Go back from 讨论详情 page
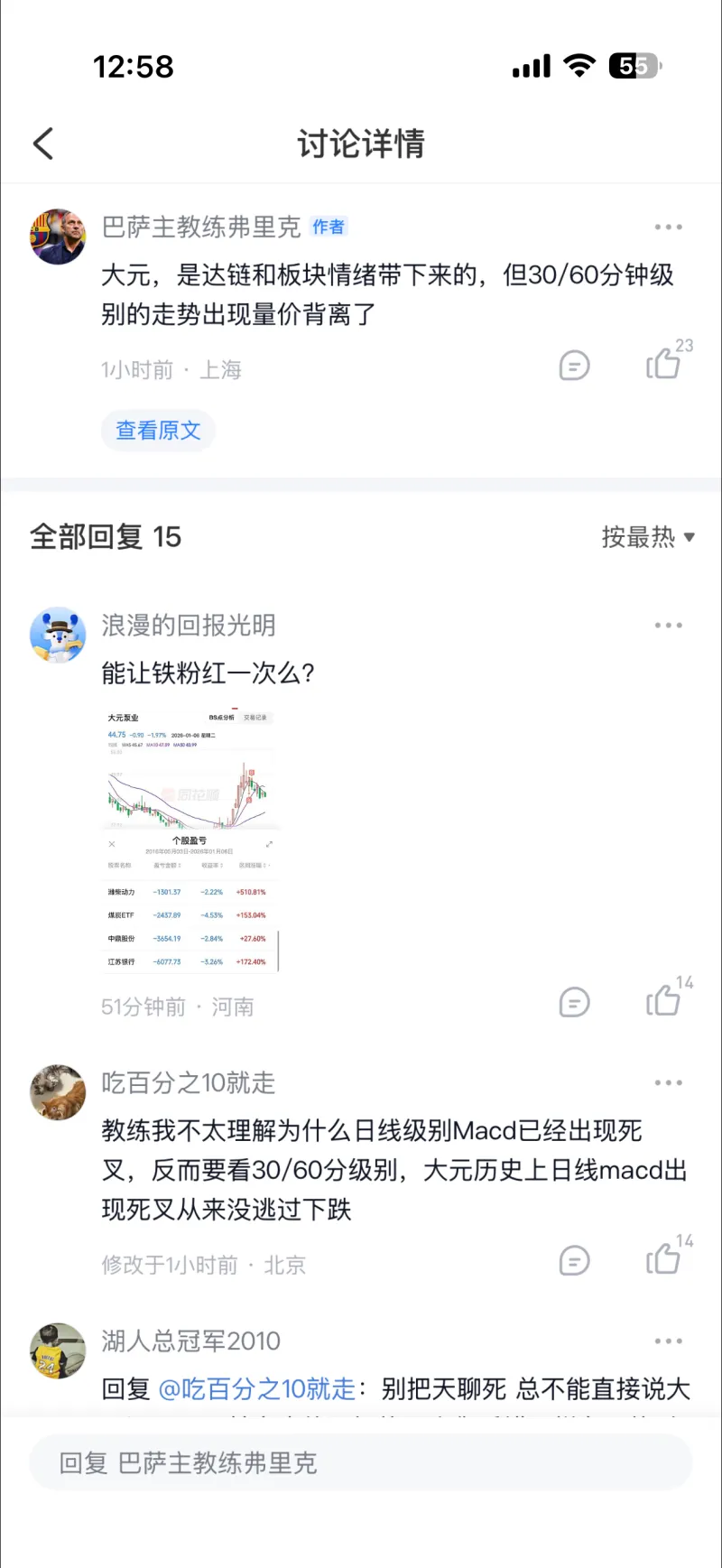722x1568 pixels. tap(43, 144)
